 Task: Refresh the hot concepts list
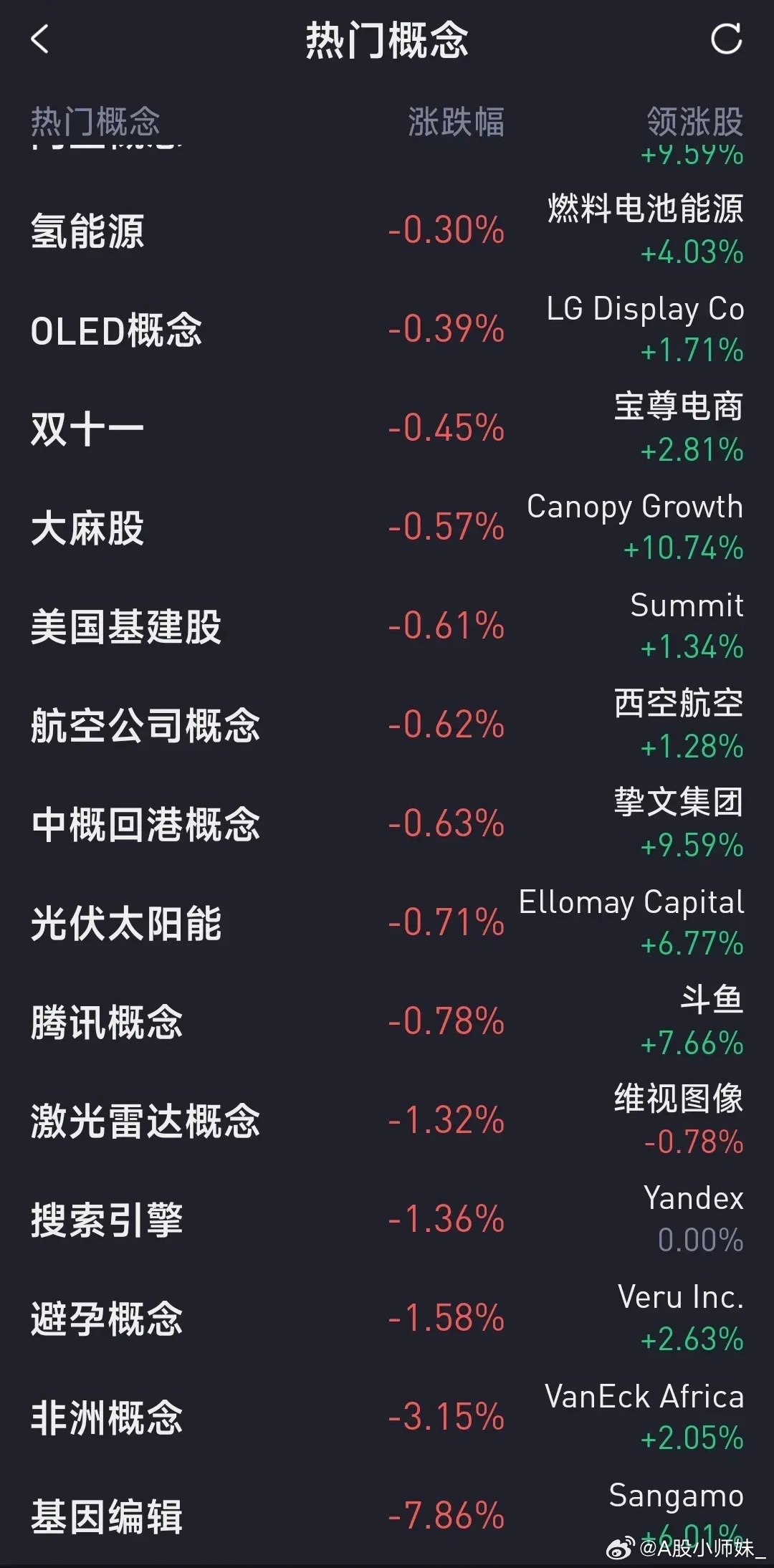[x=726, y=39]
